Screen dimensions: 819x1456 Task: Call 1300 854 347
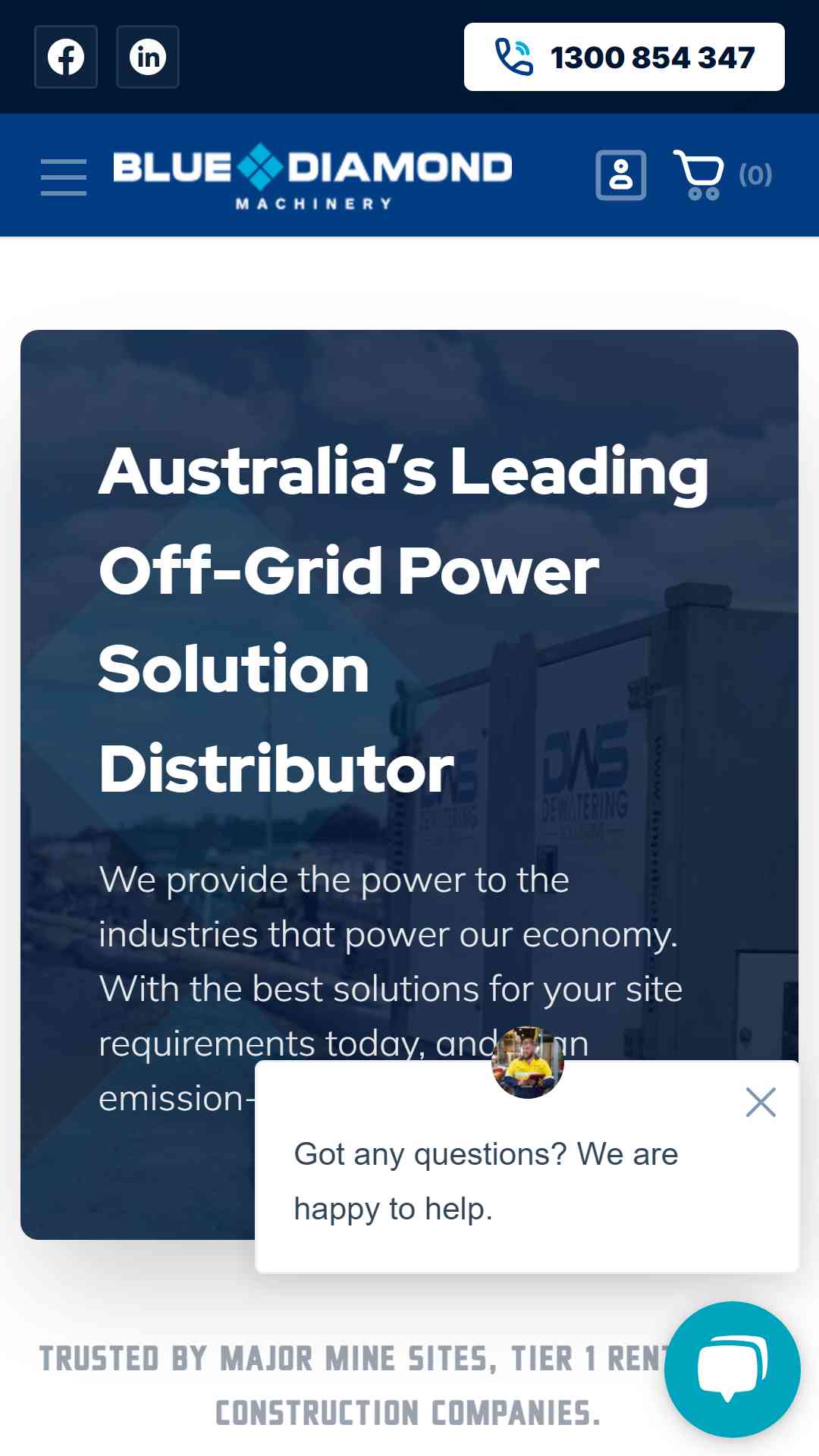[624, 57]
